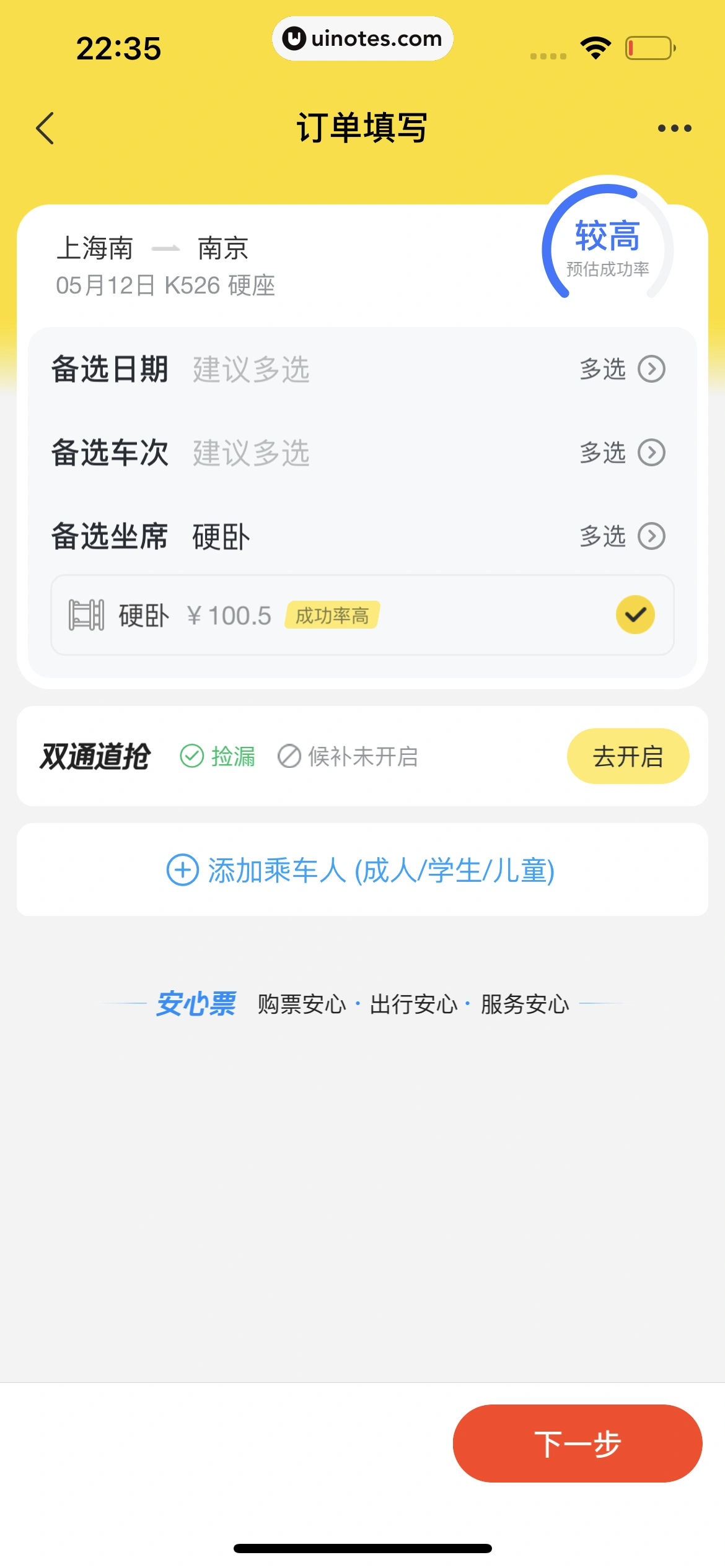The height and width of the screenshot is (1568, 725).
Task: Open 备选车次 multi-select options
Action: click(622, 453)
